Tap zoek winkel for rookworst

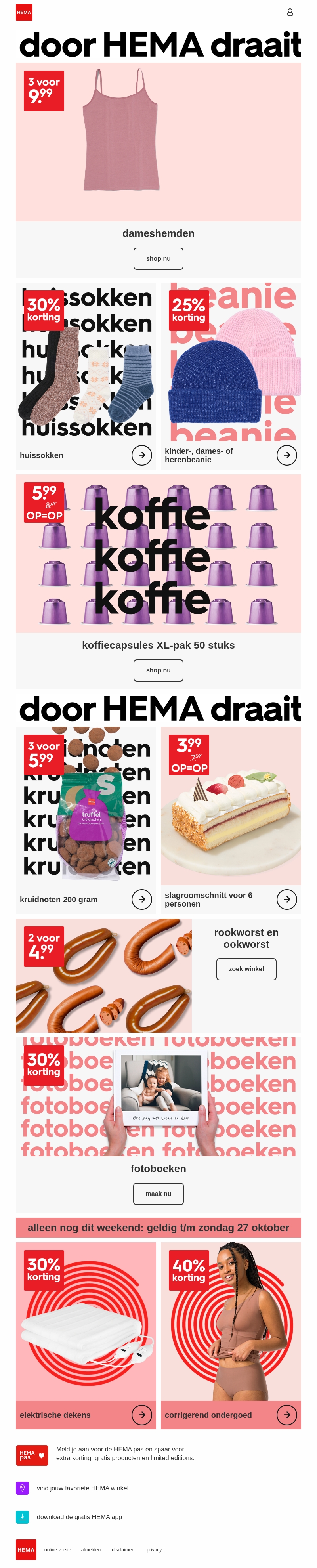click(246, 969)
